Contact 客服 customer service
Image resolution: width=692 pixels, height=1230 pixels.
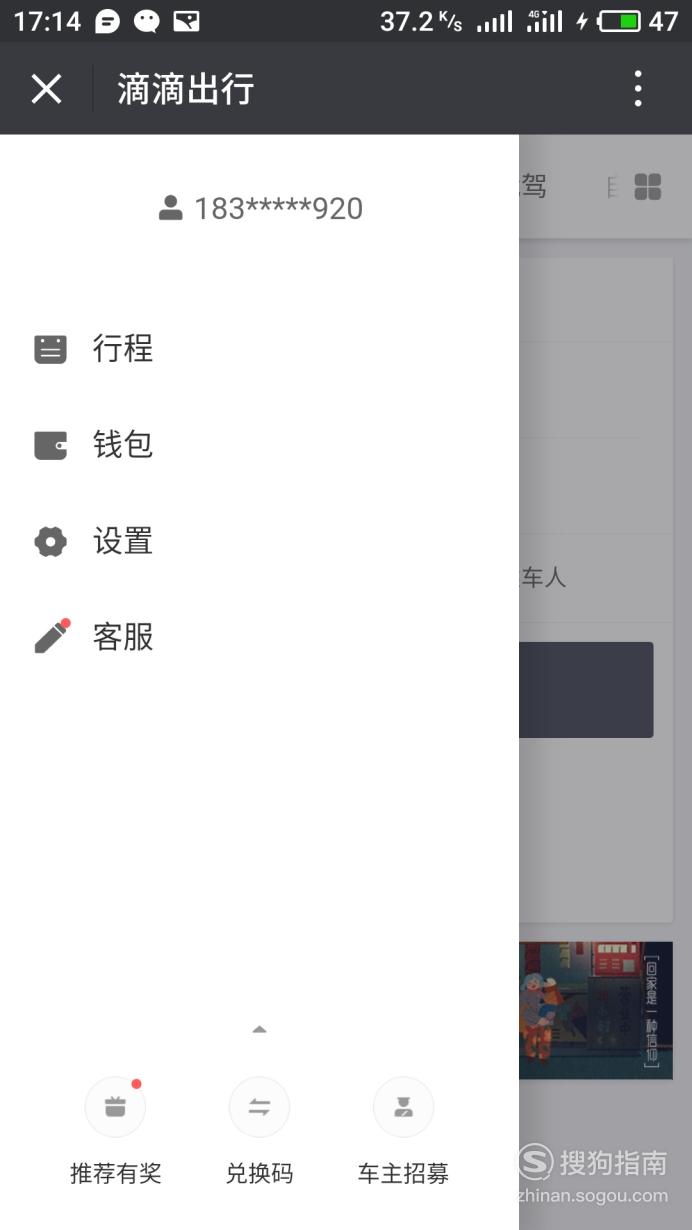tap(259, 636)
